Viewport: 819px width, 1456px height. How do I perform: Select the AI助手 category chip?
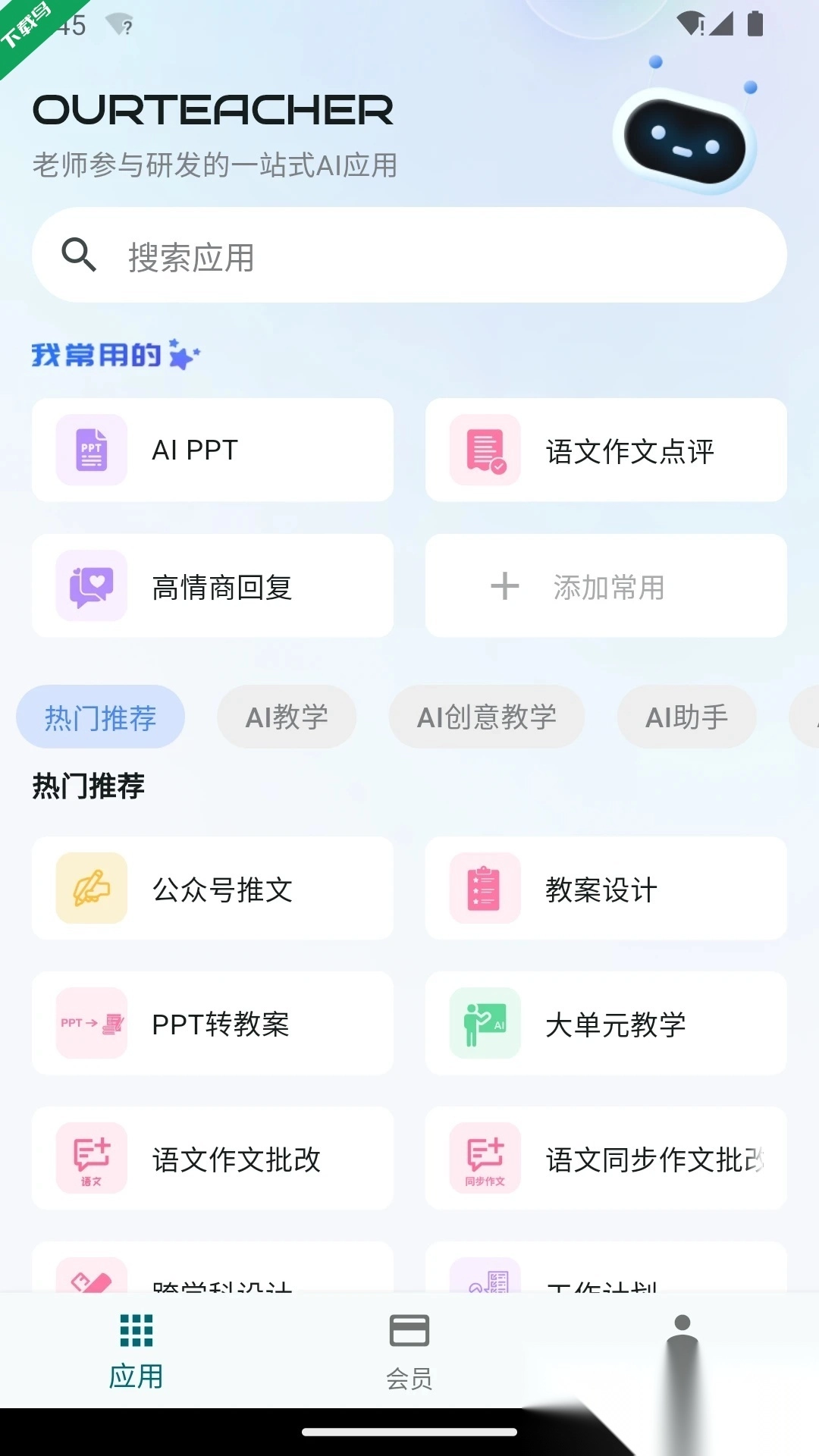click(x=686, y=716)
